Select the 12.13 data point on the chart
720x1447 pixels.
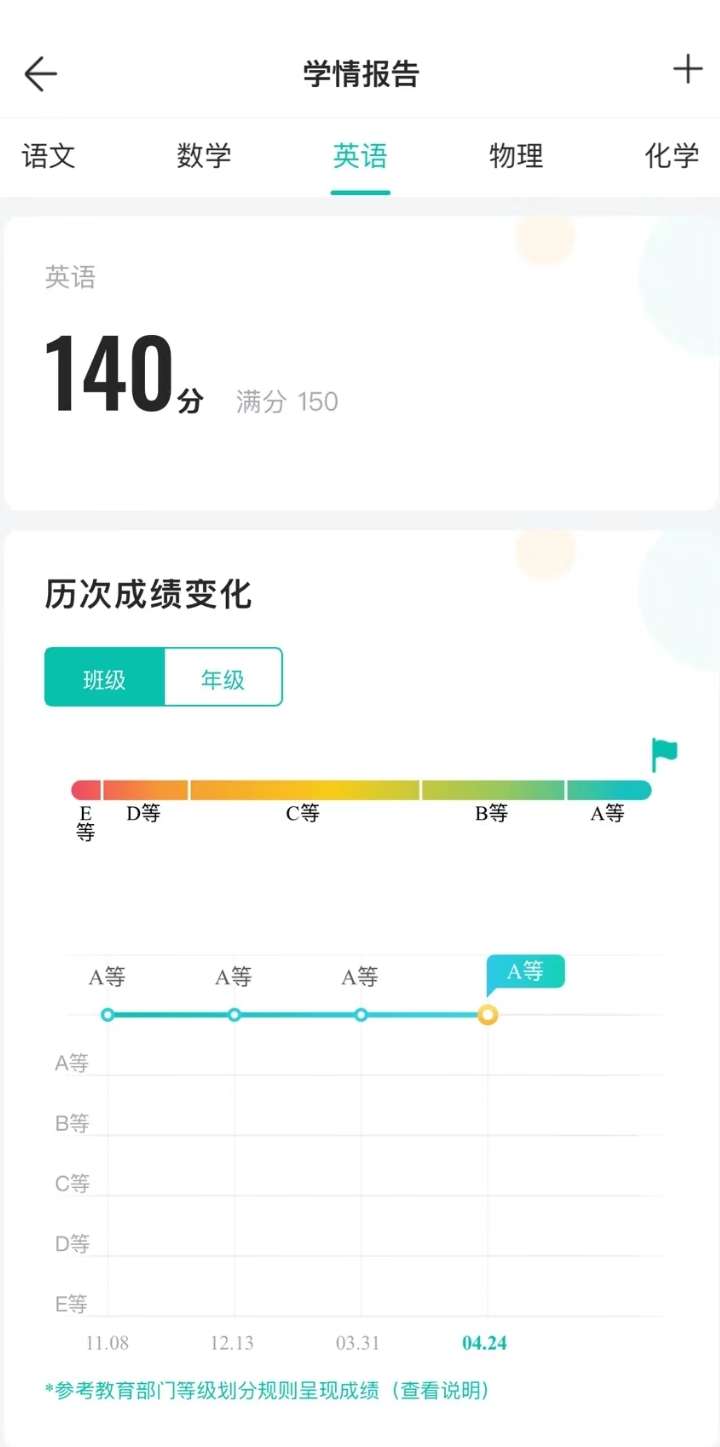coord(234,1015)
